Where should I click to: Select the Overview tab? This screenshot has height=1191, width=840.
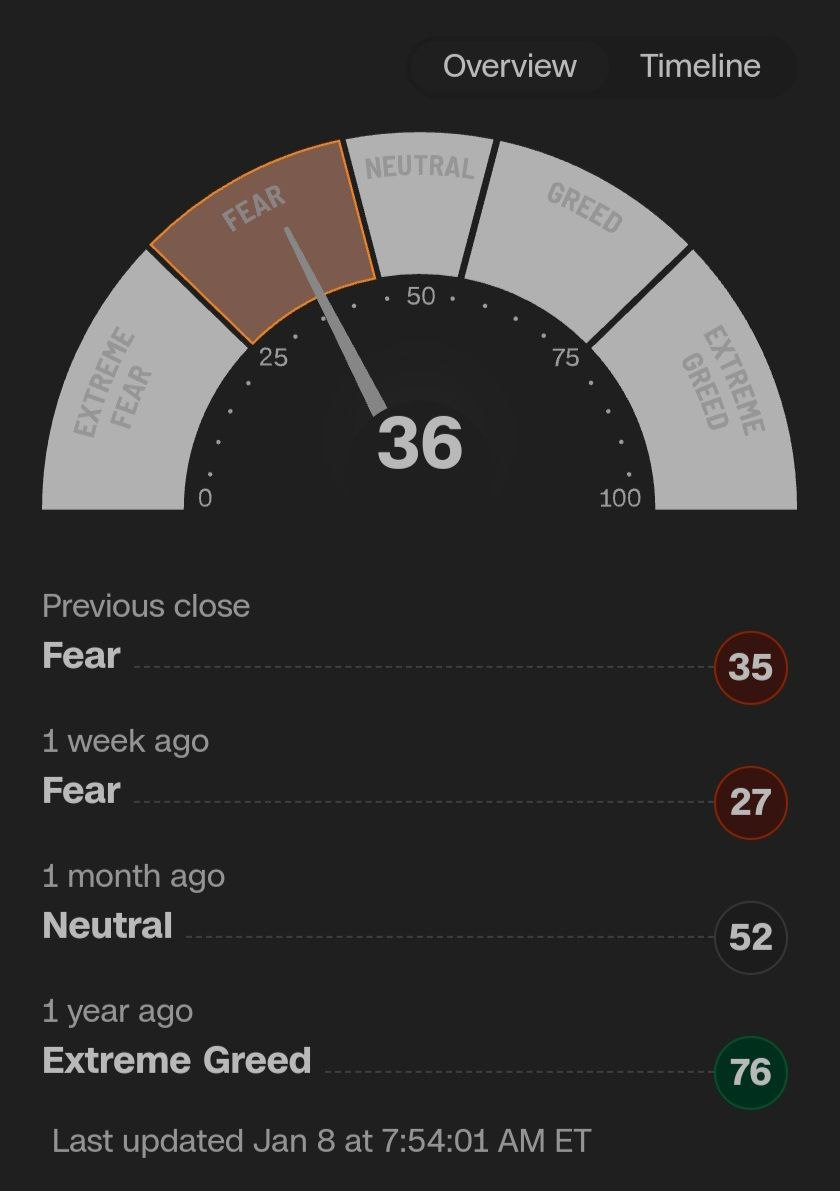click(509, 66)
